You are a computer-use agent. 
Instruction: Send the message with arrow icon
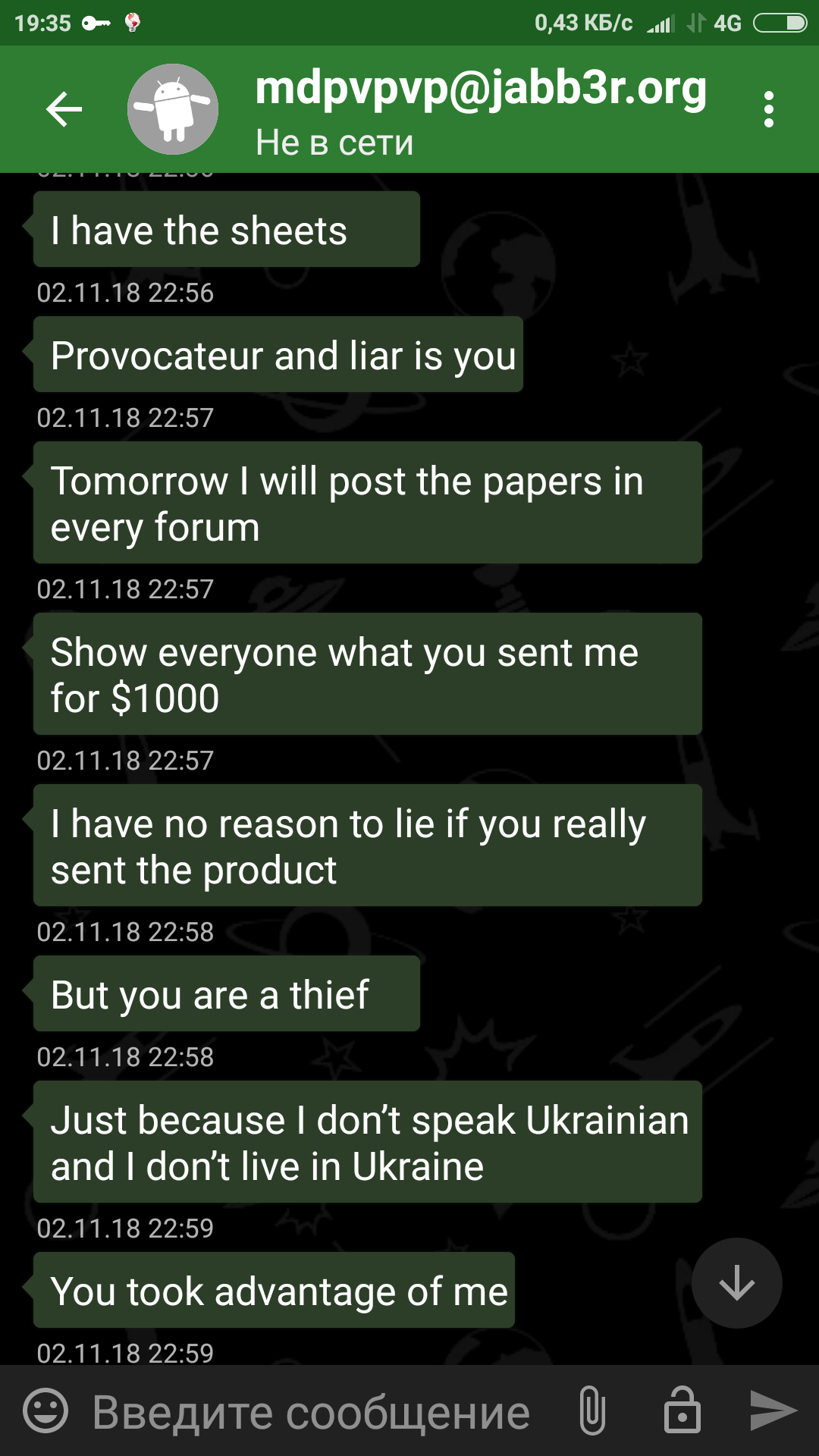click(x=773, y=1410)
